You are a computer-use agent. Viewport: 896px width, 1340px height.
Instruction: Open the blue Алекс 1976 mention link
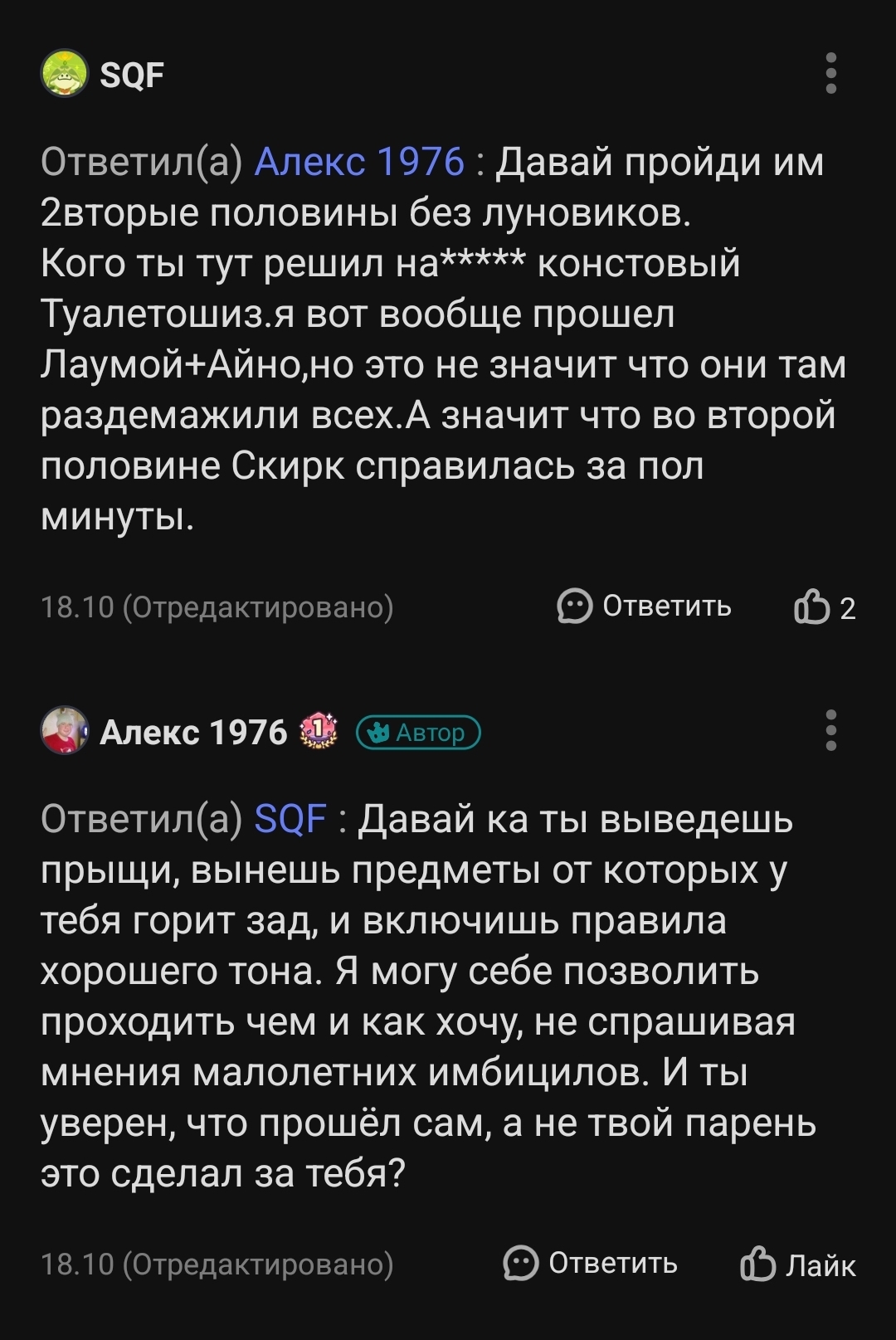pyautogui.click(x=359, y=162)
